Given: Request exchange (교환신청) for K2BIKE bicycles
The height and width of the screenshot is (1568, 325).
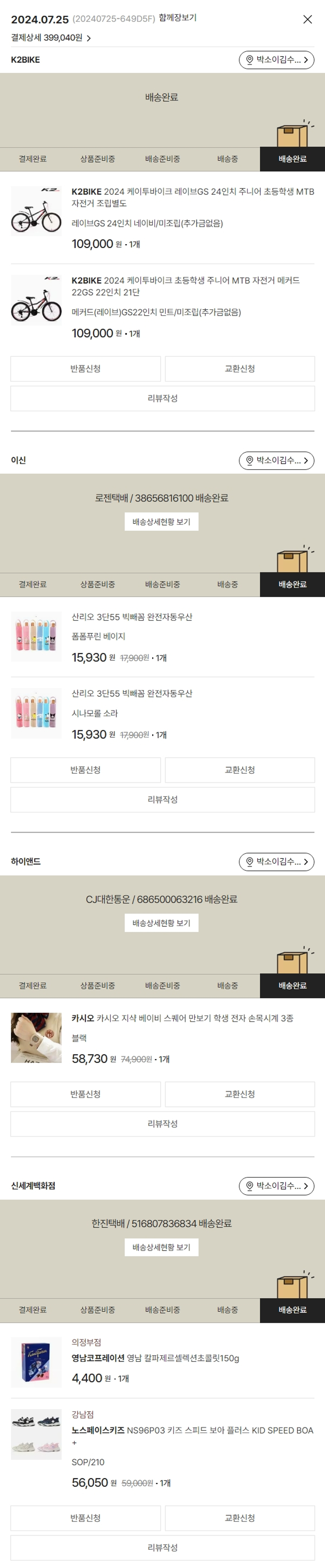Looking at the screenshot, I should pos(240,369).
